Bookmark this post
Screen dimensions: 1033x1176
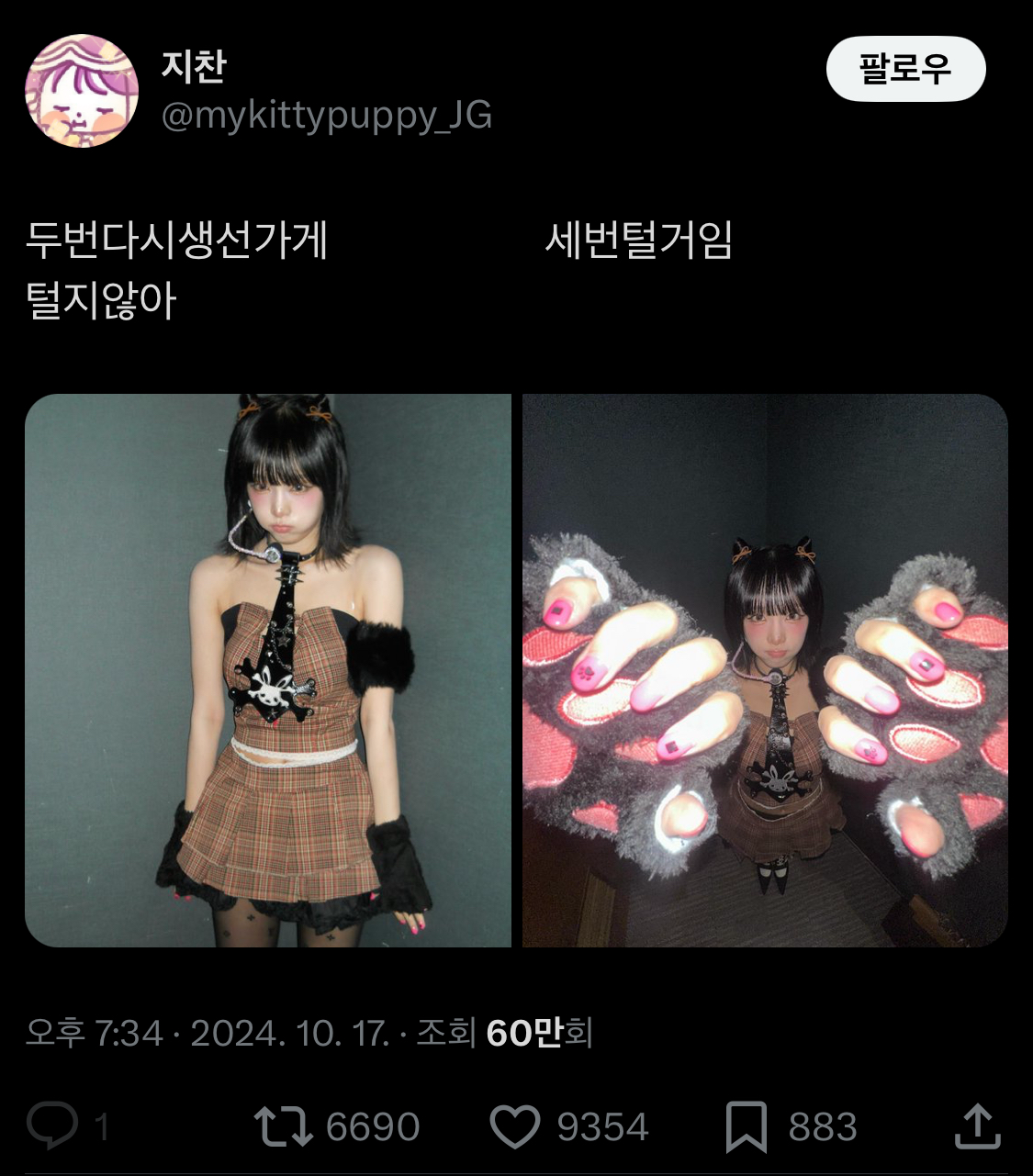746,1126
